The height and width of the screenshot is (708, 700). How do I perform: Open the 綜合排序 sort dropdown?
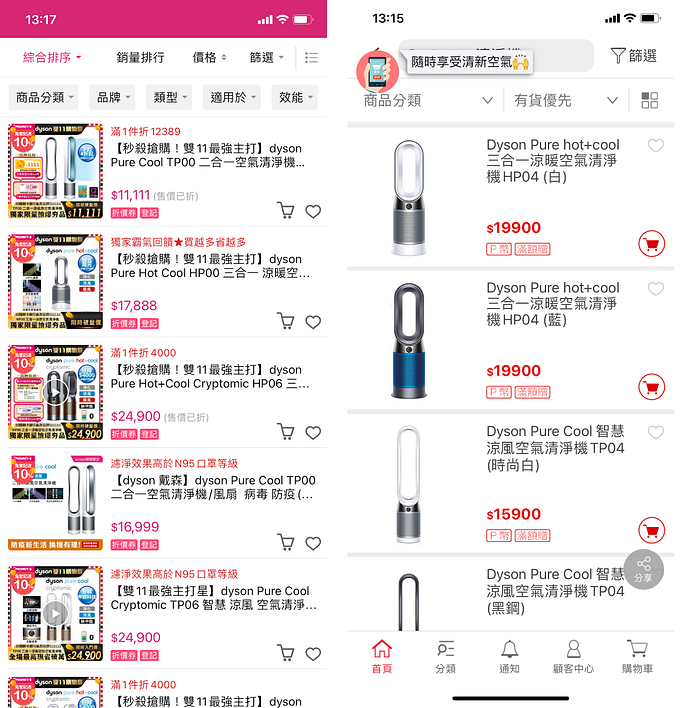(52, 57)
